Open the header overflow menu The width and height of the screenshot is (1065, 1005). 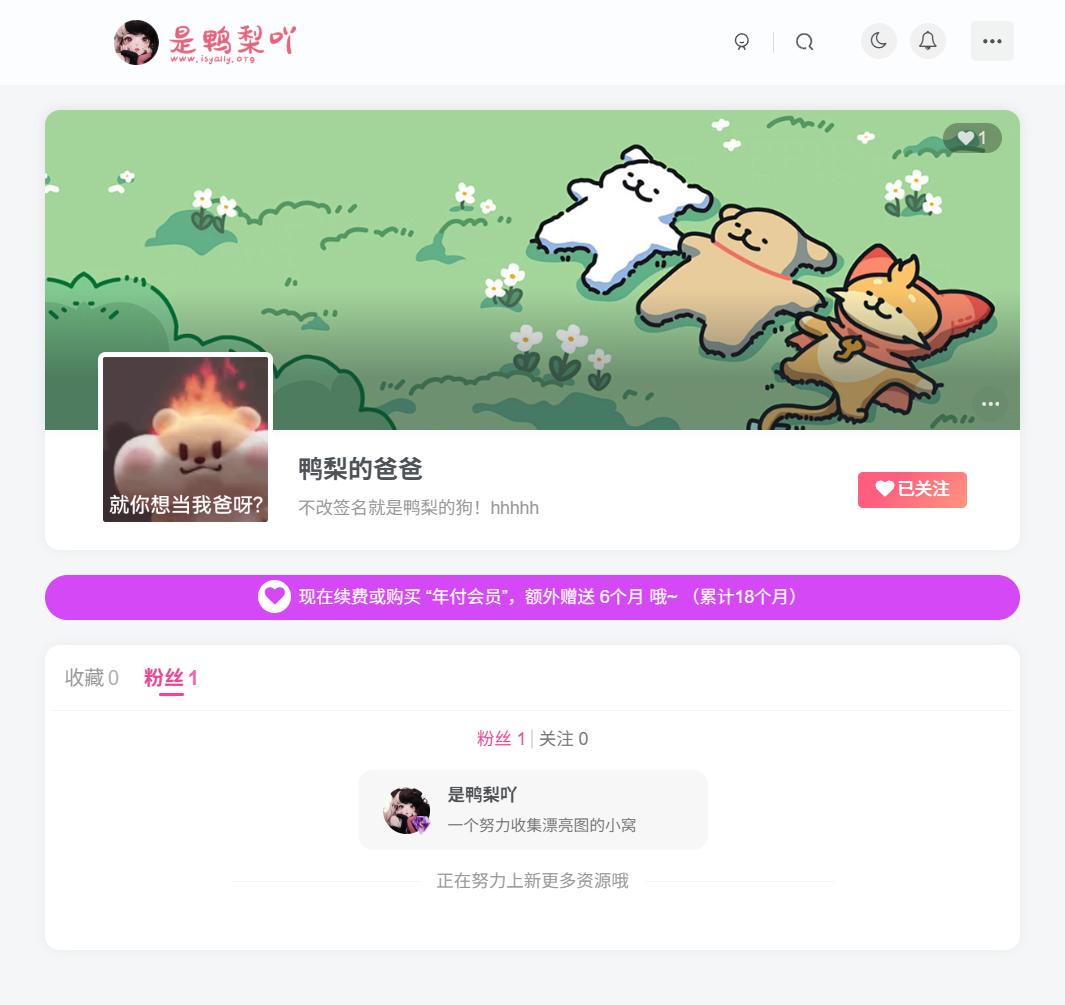tap(991, 41)
